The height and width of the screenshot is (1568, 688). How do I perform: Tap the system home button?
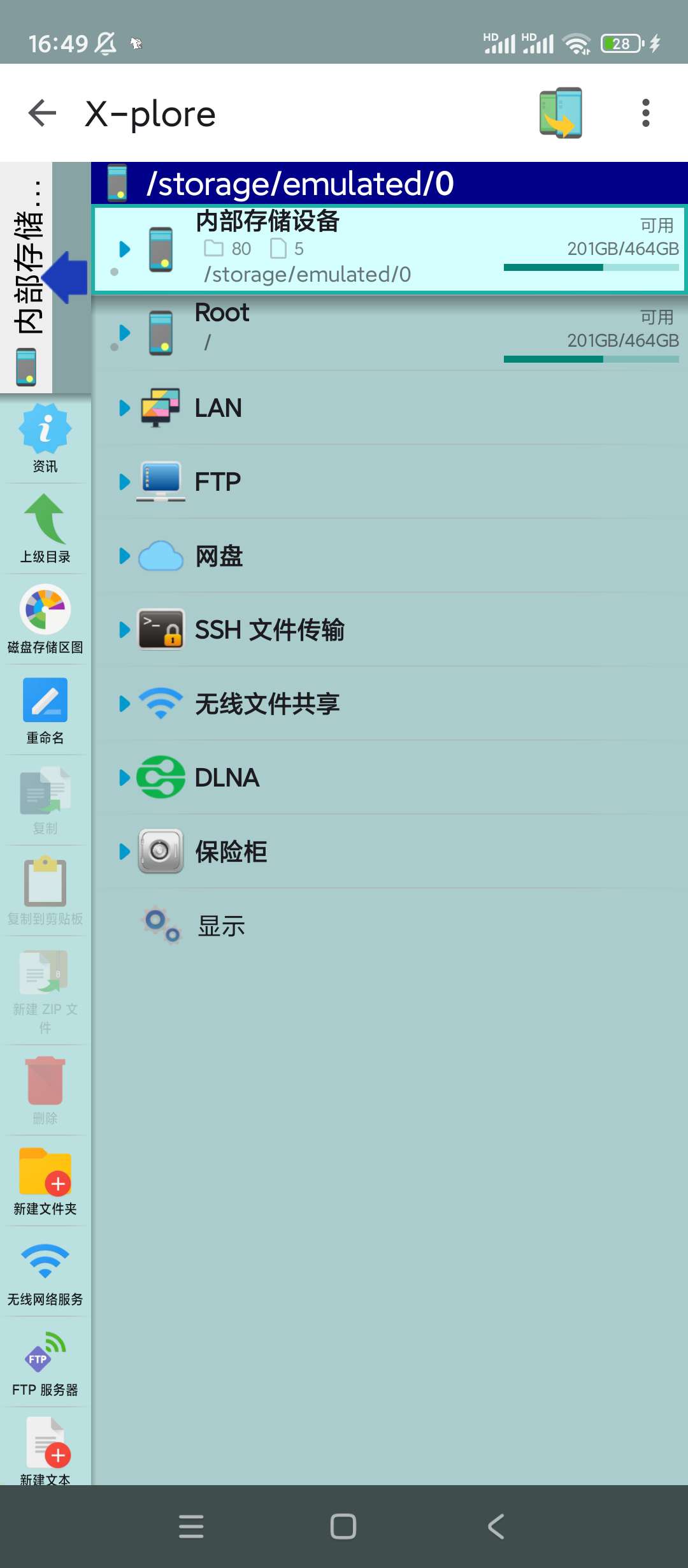[343, 1526]
